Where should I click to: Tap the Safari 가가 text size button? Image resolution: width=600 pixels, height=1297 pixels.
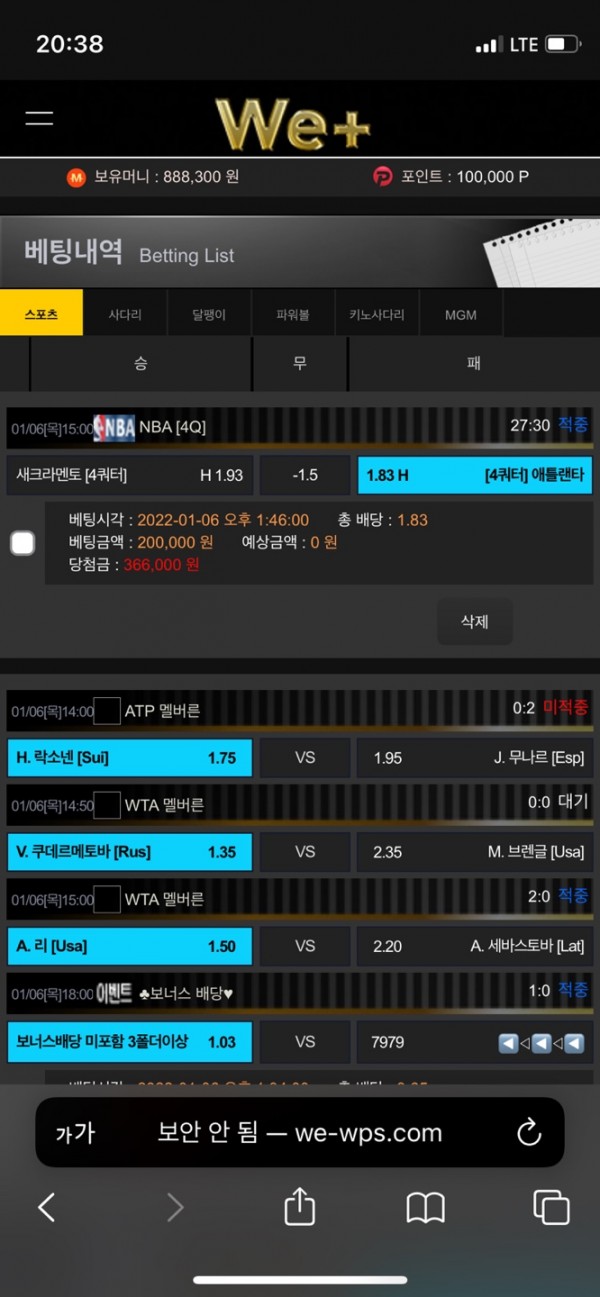click(x=75, y=1133)
